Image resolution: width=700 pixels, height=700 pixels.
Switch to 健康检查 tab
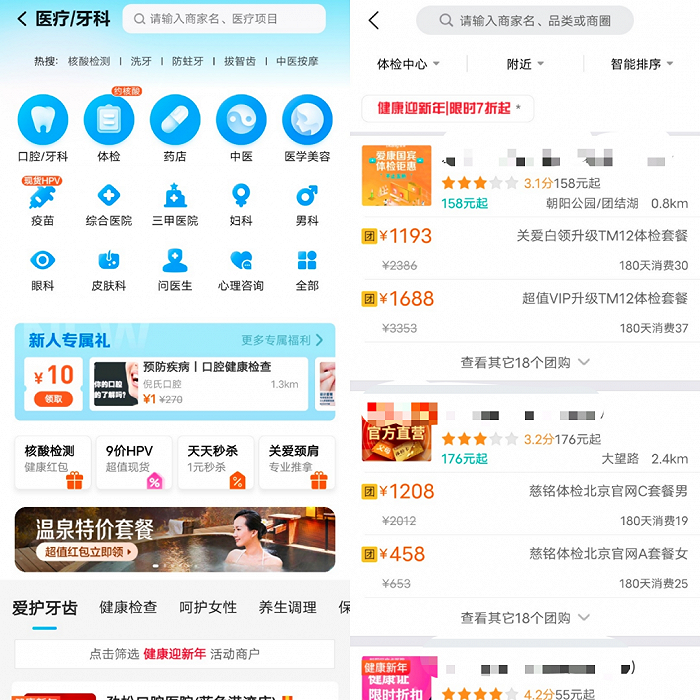[x=128, y=607]
